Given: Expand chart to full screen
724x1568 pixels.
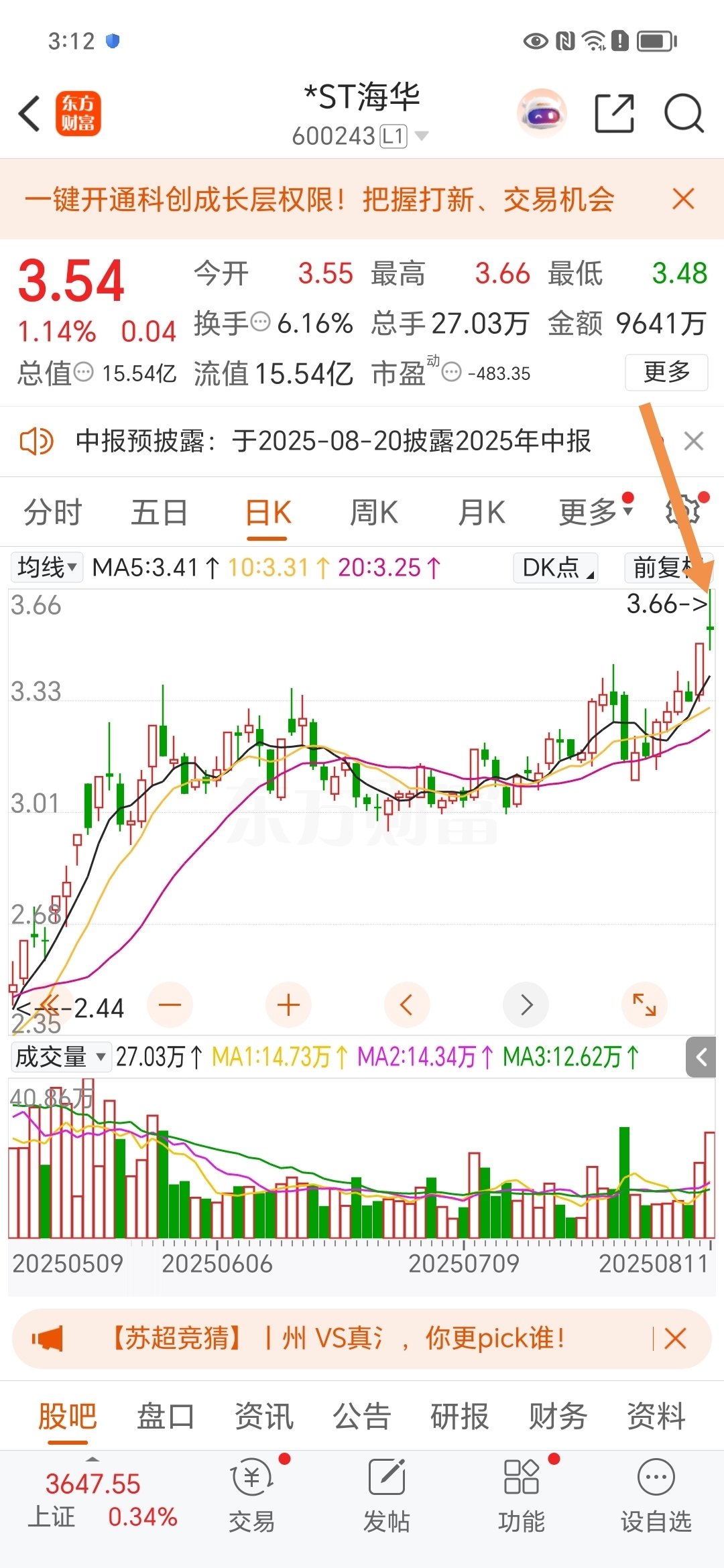Looking at the screenshot, I should (x=644, y=1005).
